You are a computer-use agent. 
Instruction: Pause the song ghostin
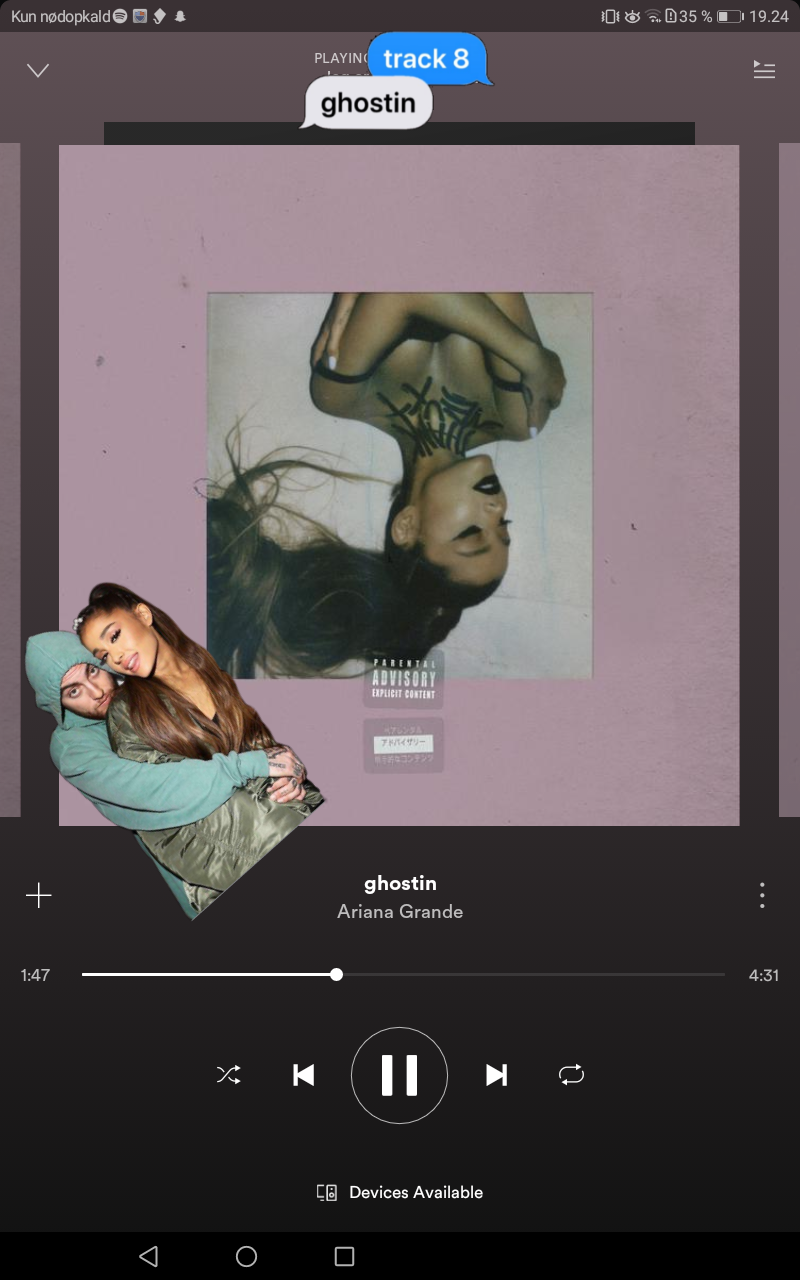click(399, 1075)
